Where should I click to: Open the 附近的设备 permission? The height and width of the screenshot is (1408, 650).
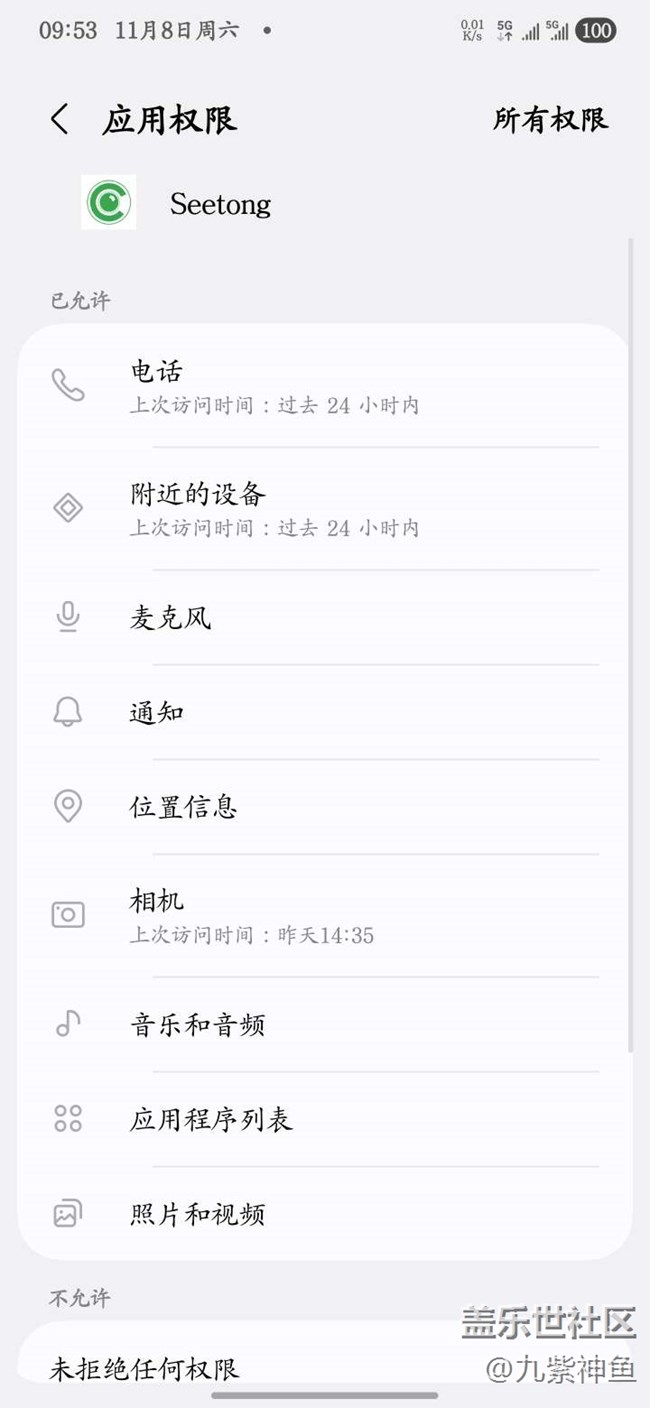click(x=325, y=509)
